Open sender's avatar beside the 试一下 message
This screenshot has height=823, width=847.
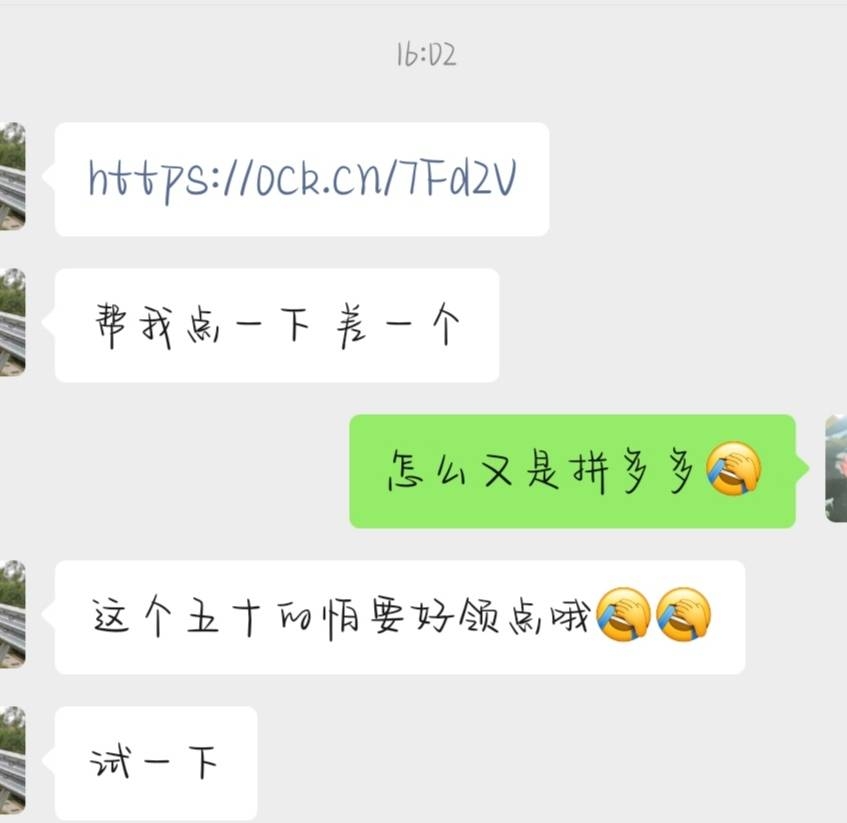point(11,760)
